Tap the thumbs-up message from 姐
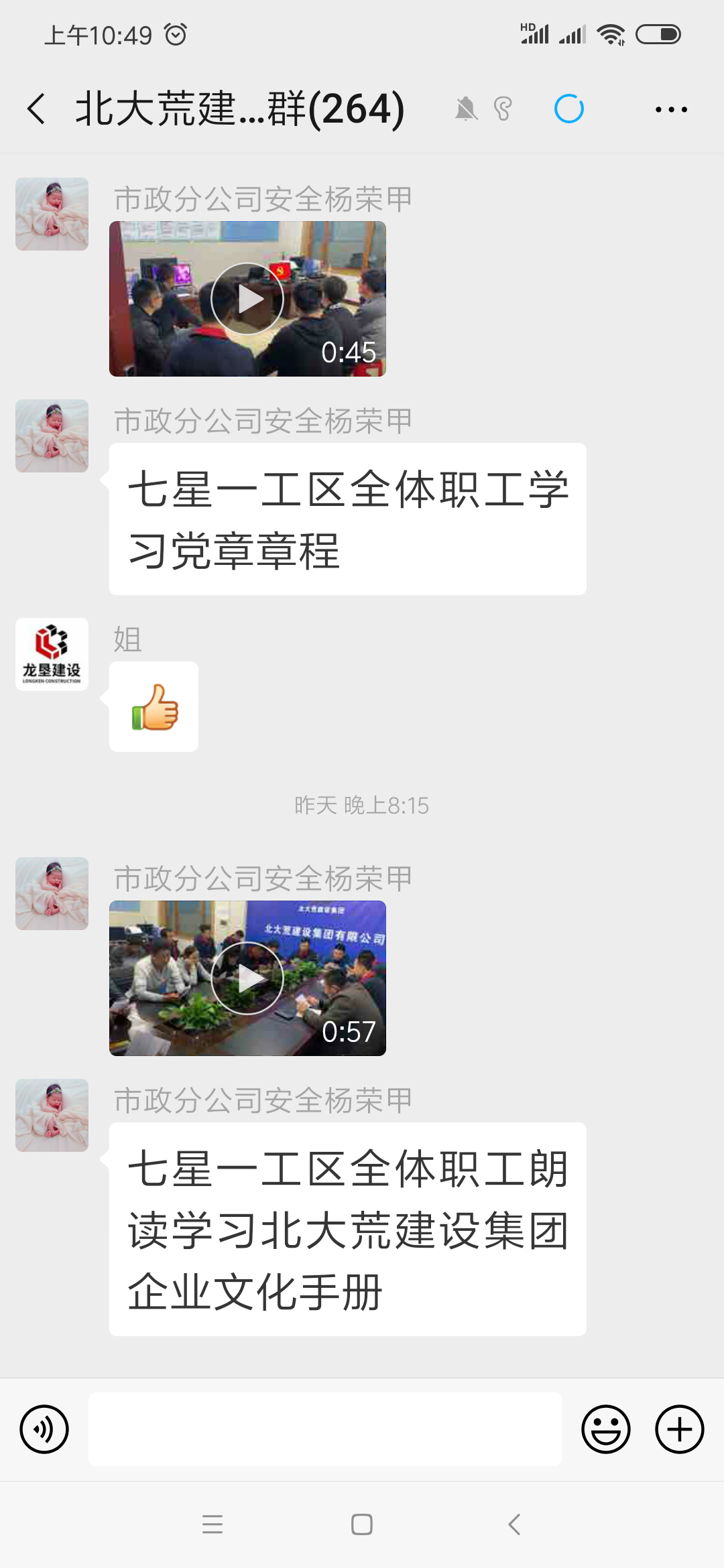The image size is (724, 1568). click(154, 706)
